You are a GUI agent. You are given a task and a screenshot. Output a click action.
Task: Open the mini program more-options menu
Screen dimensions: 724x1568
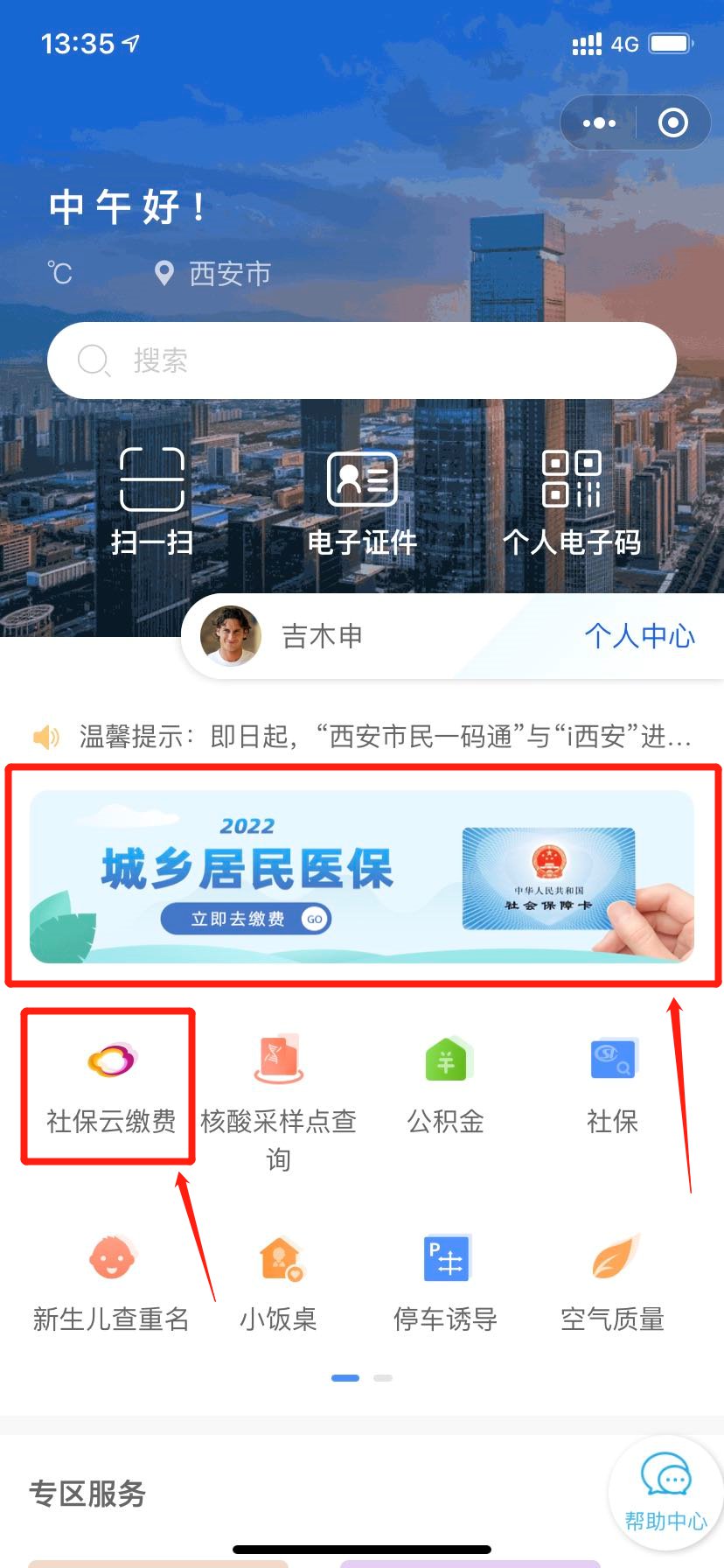(599, 122)
